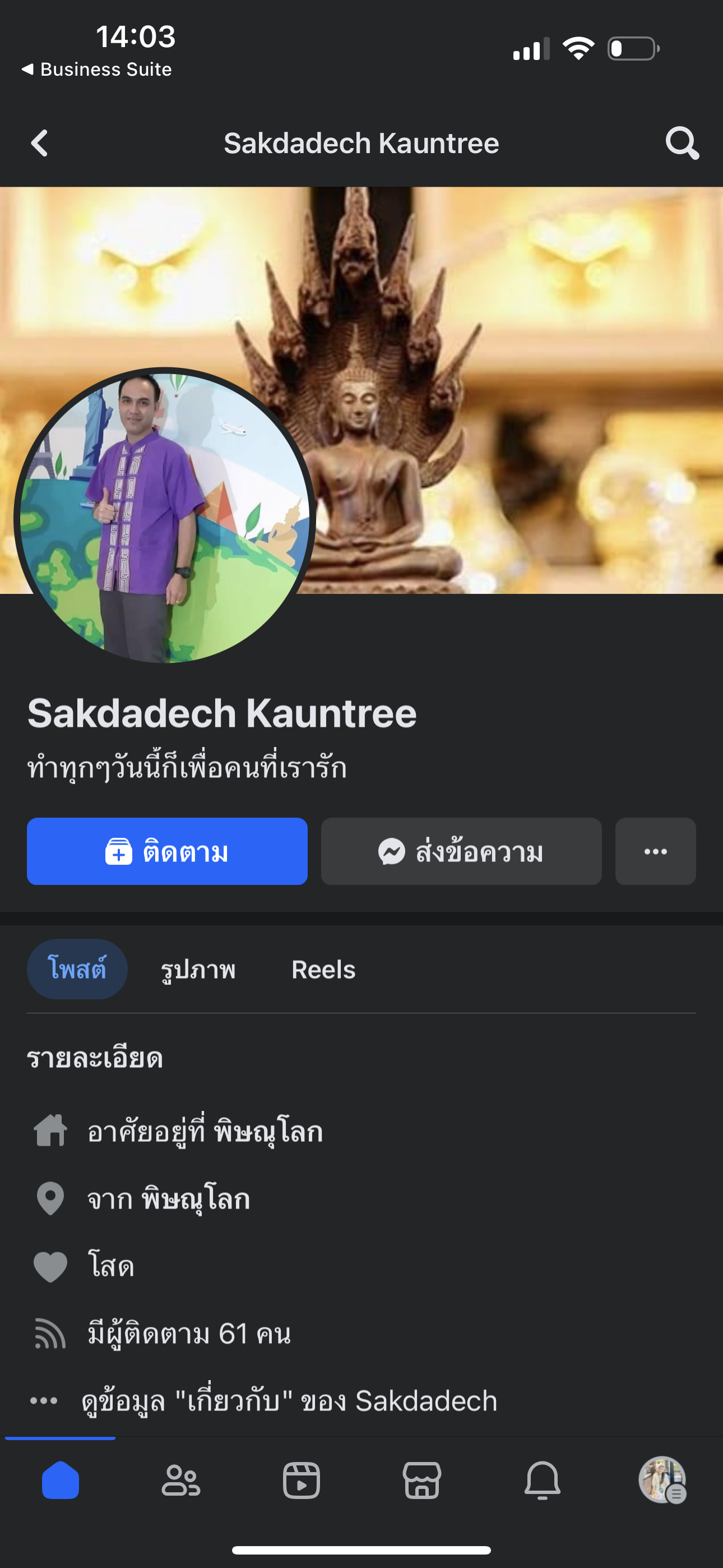View Sakdadech's profile picture
Viewport: 723px width, 1568px height.
tap(164, 518)
